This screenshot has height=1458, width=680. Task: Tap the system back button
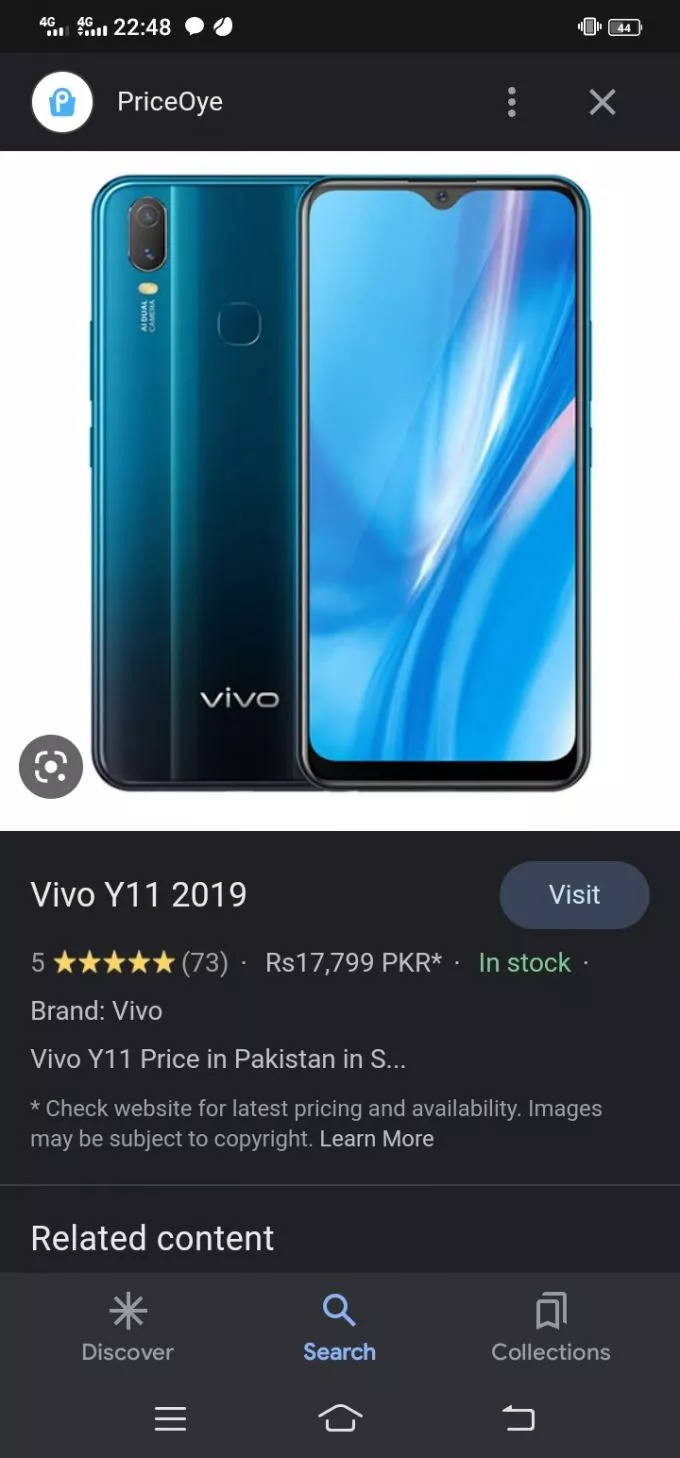point(518,1418)
